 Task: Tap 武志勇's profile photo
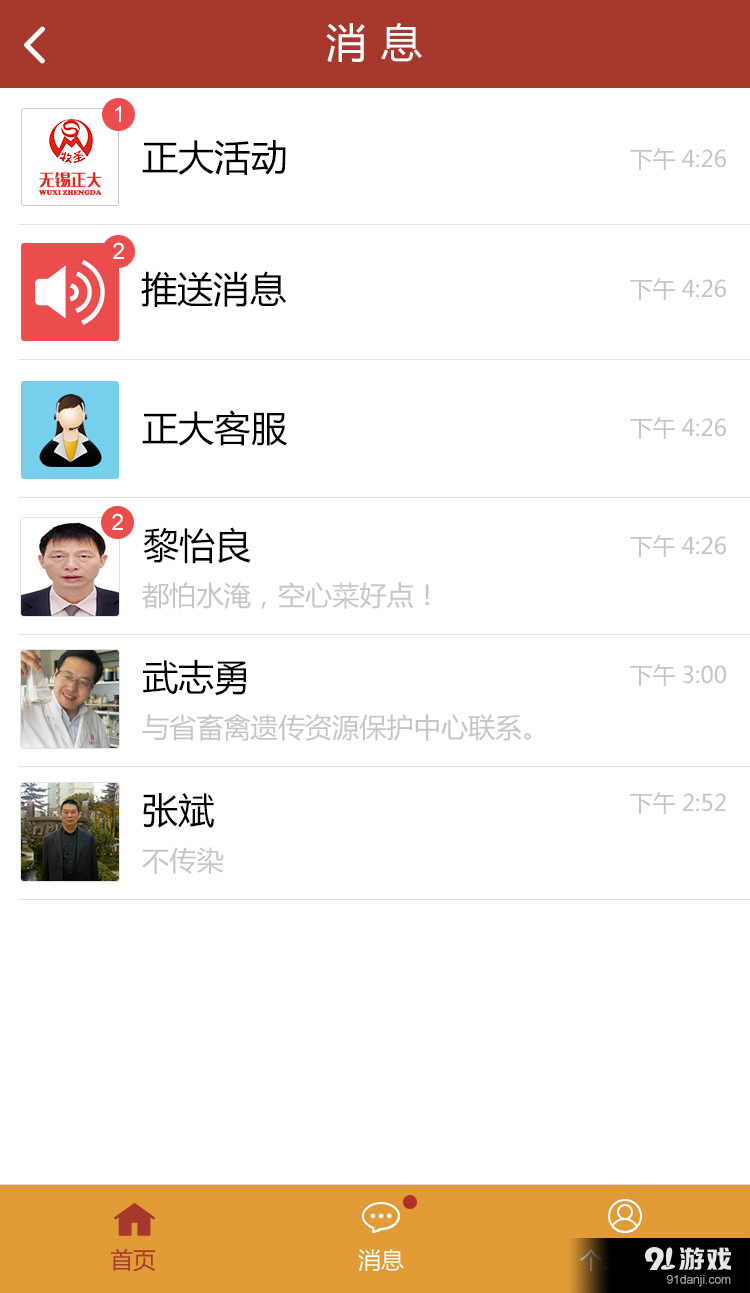(69, 699)
